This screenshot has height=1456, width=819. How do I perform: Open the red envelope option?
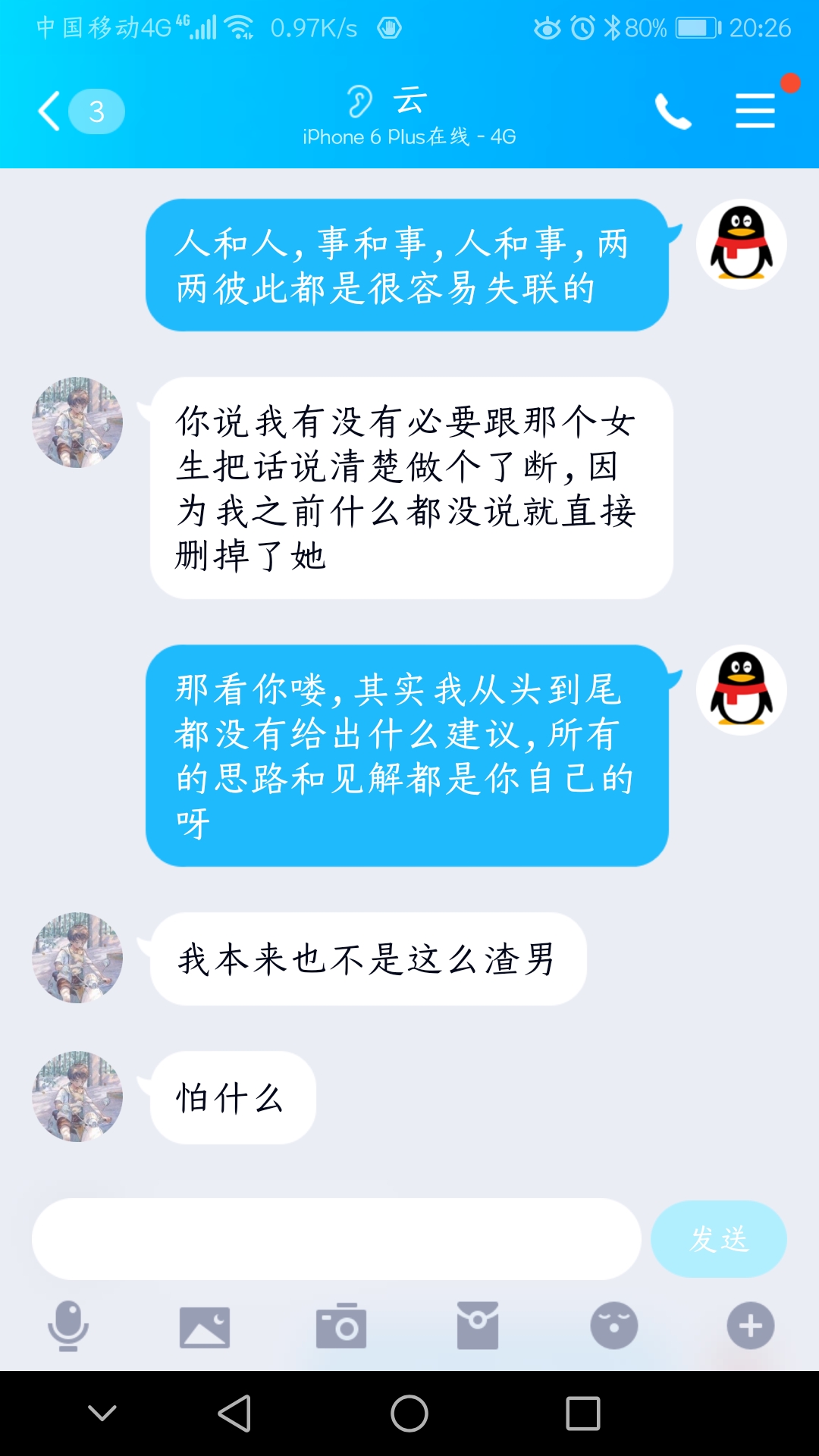coord(478,1326)
